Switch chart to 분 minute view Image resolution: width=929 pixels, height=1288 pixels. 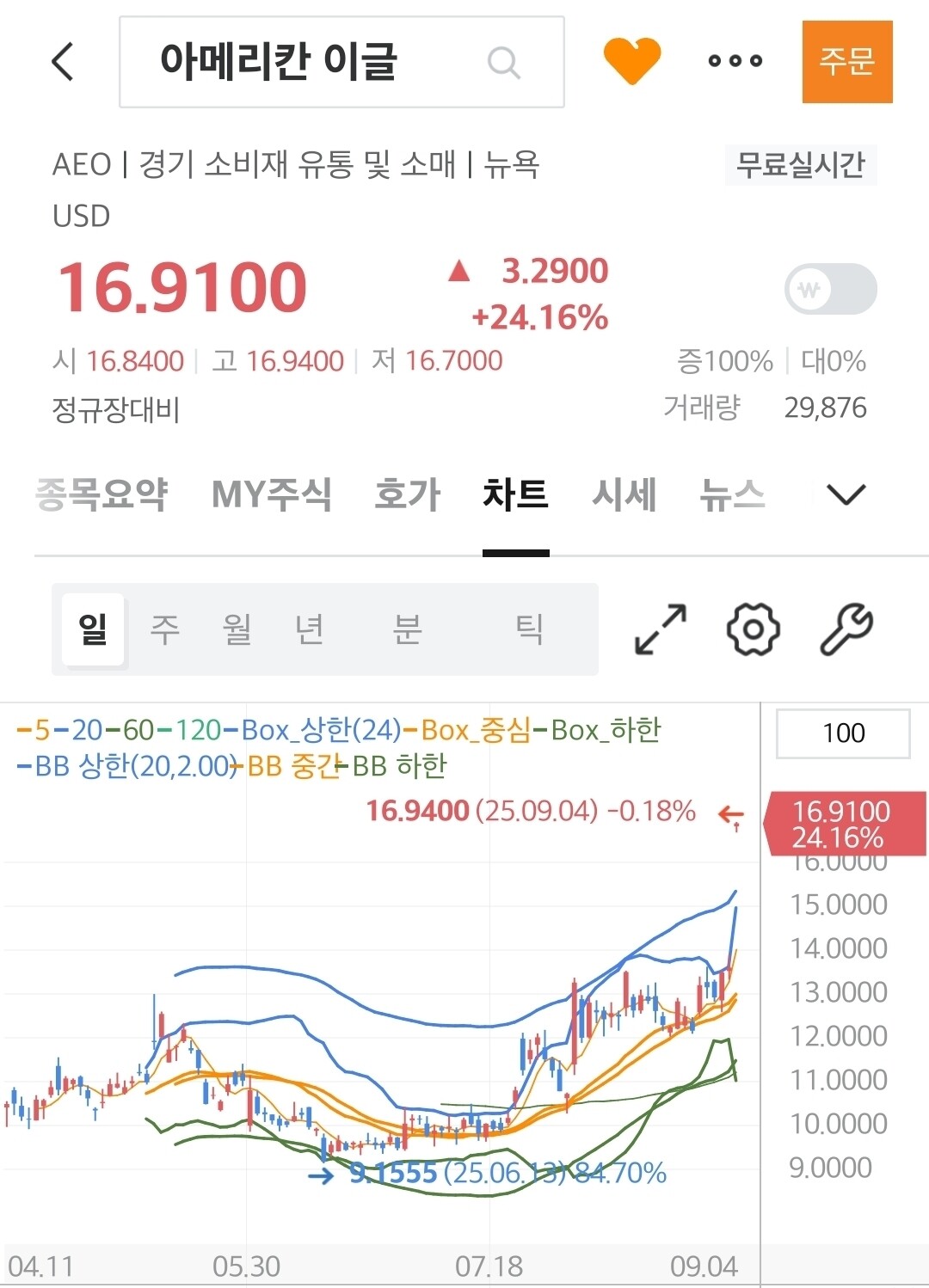[407, 629]
